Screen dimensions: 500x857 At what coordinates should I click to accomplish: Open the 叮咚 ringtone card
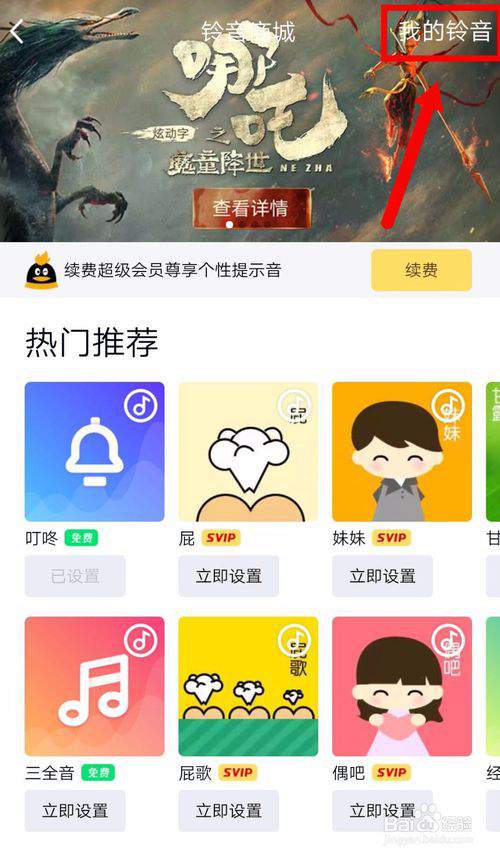[95, 451]
